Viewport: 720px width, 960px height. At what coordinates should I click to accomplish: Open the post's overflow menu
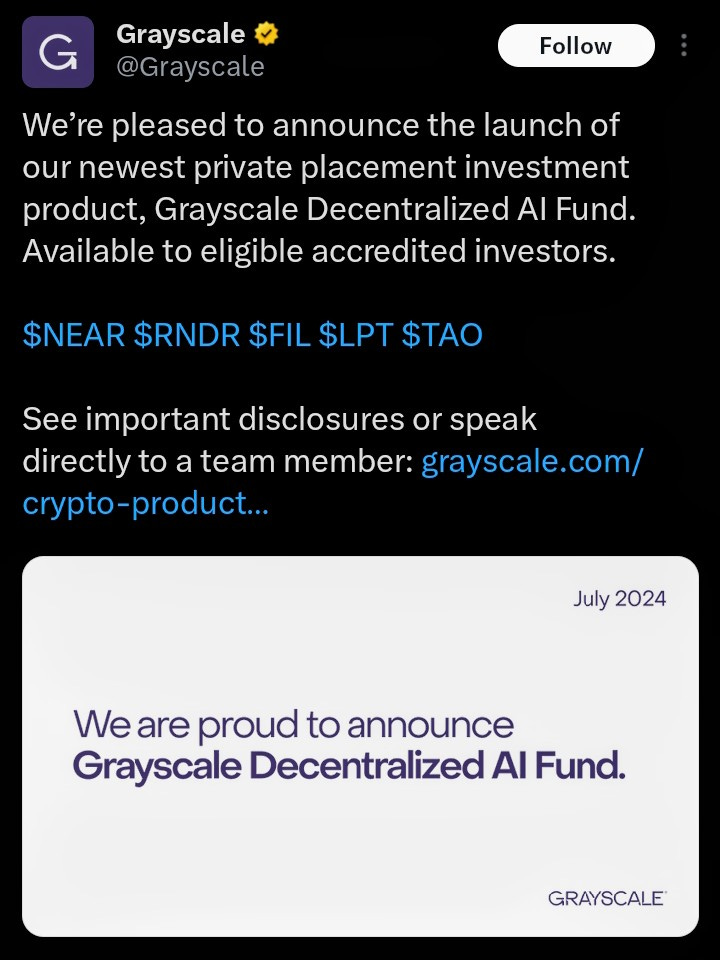tap(685, 46)
